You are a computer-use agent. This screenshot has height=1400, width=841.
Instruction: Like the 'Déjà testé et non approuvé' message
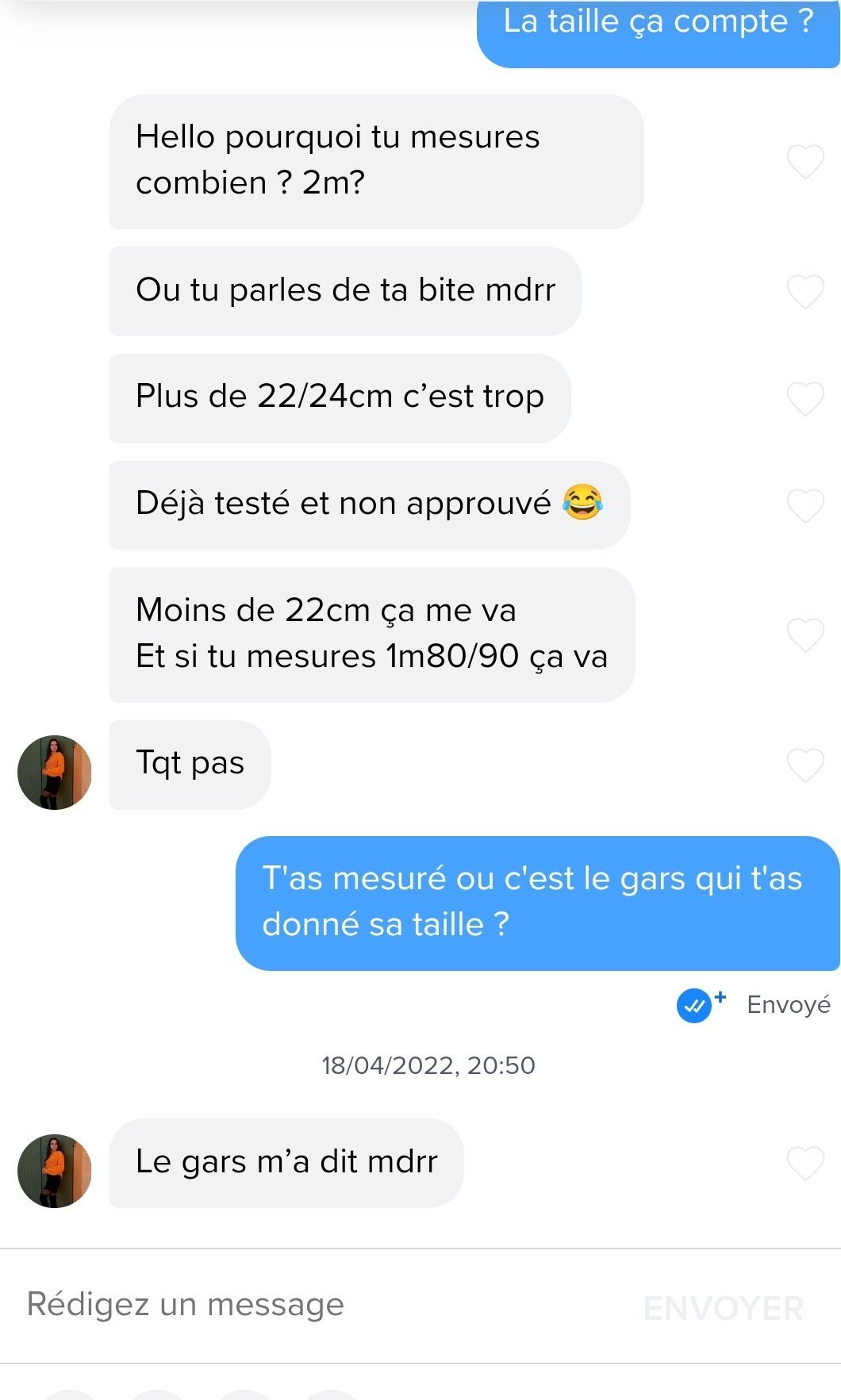[805, 505]
